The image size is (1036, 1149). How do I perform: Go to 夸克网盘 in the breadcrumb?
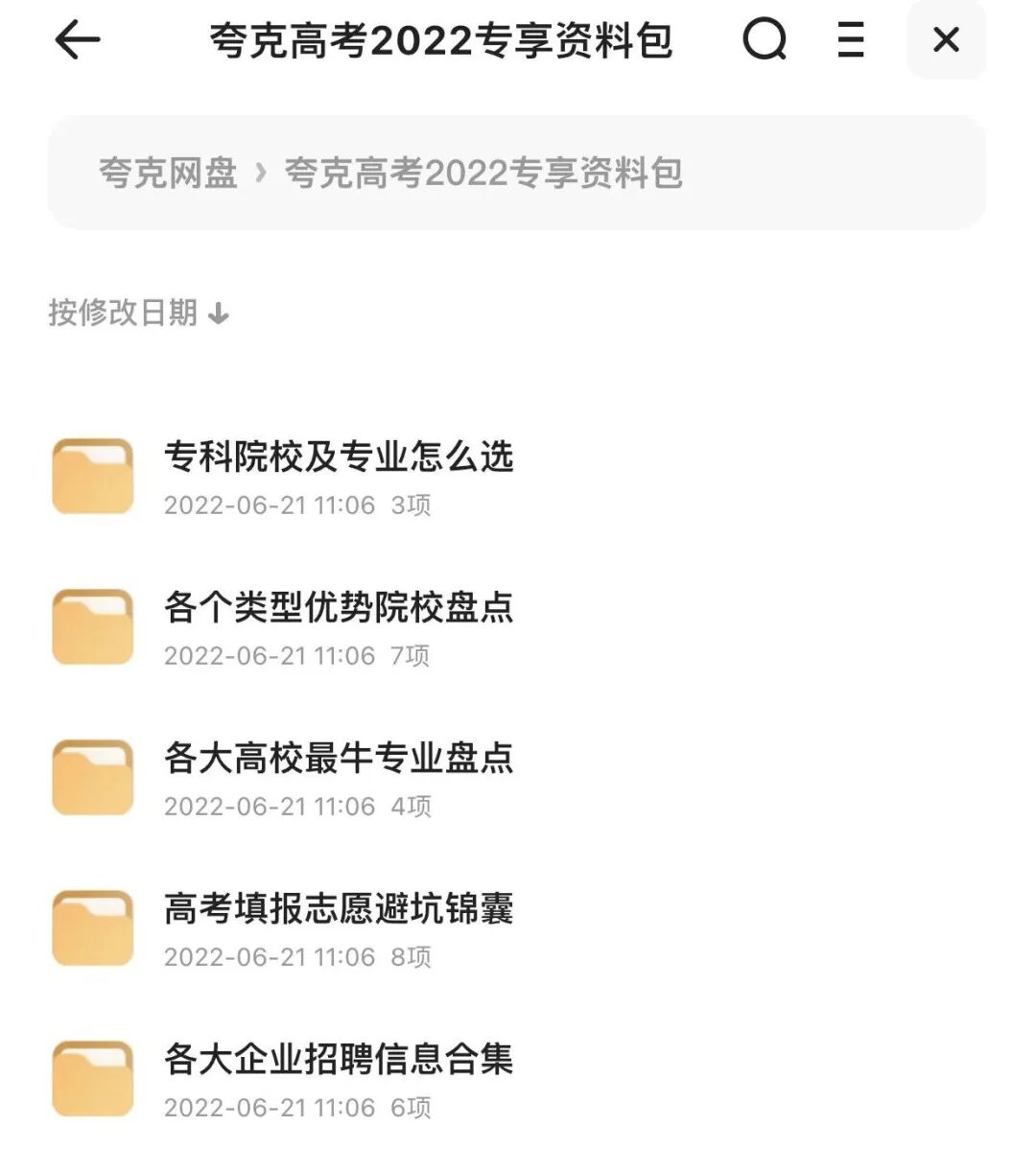point(168,174)
